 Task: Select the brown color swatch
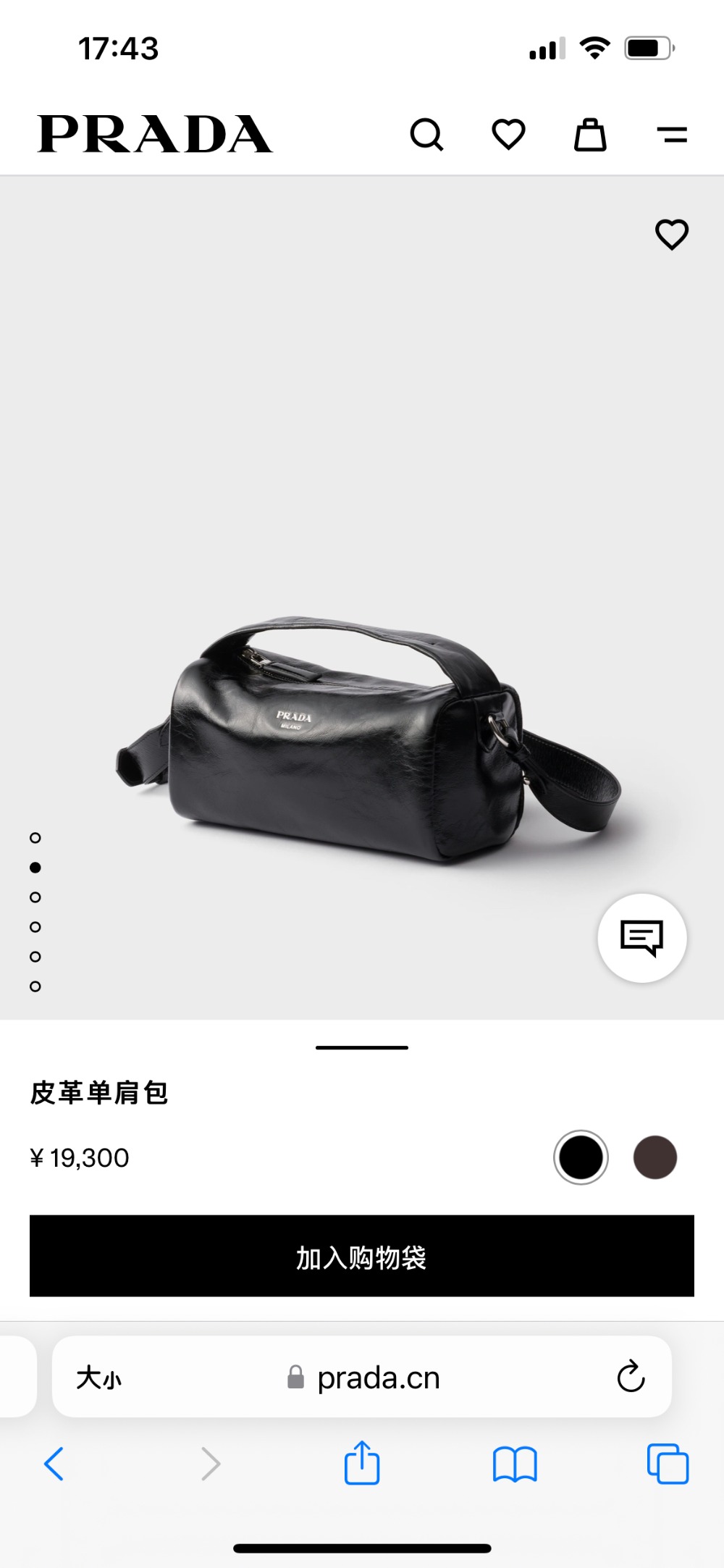click(x=654, y=1157)
